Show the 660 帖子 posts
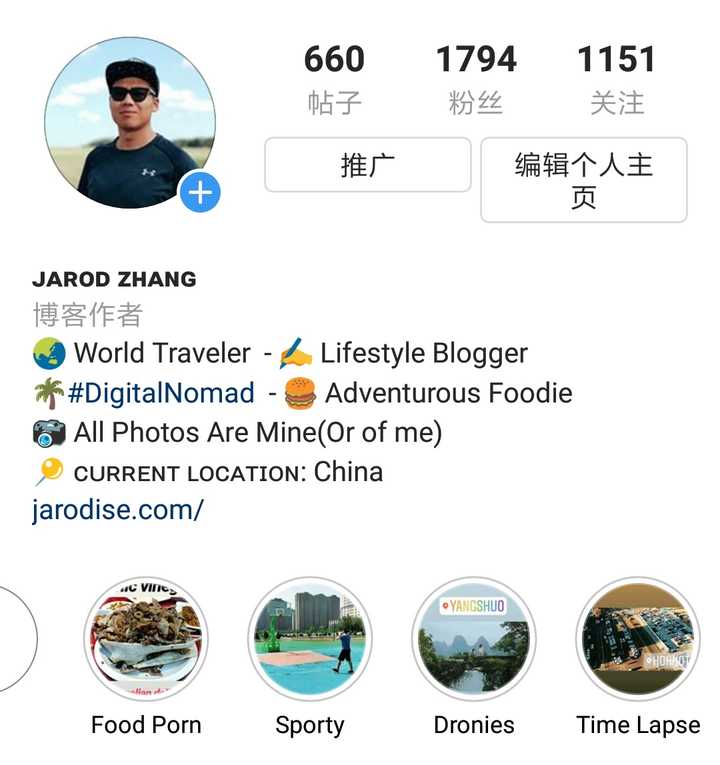Viewport: 720px width, 765px height. (x=334, y=78)
